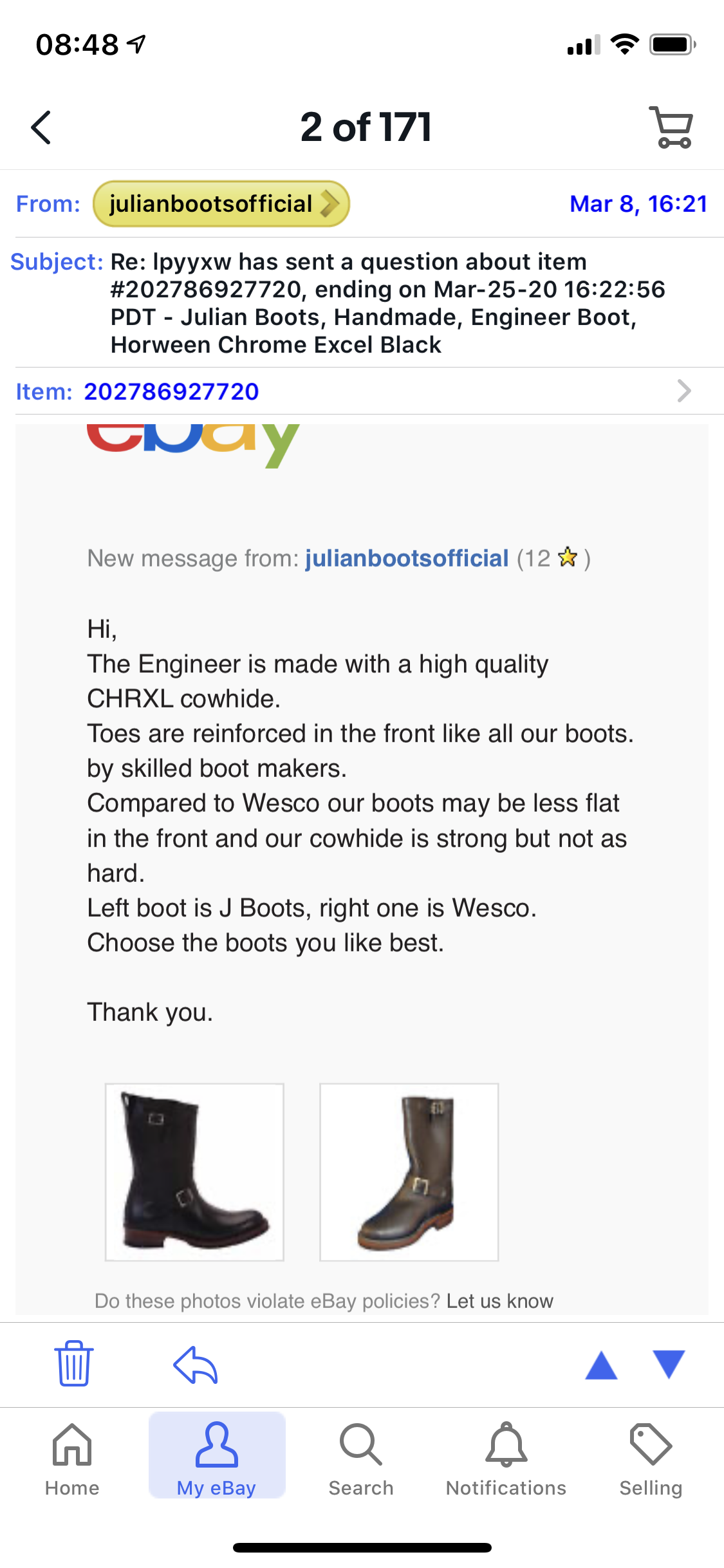Open the shopping cart

click(672, 127)
